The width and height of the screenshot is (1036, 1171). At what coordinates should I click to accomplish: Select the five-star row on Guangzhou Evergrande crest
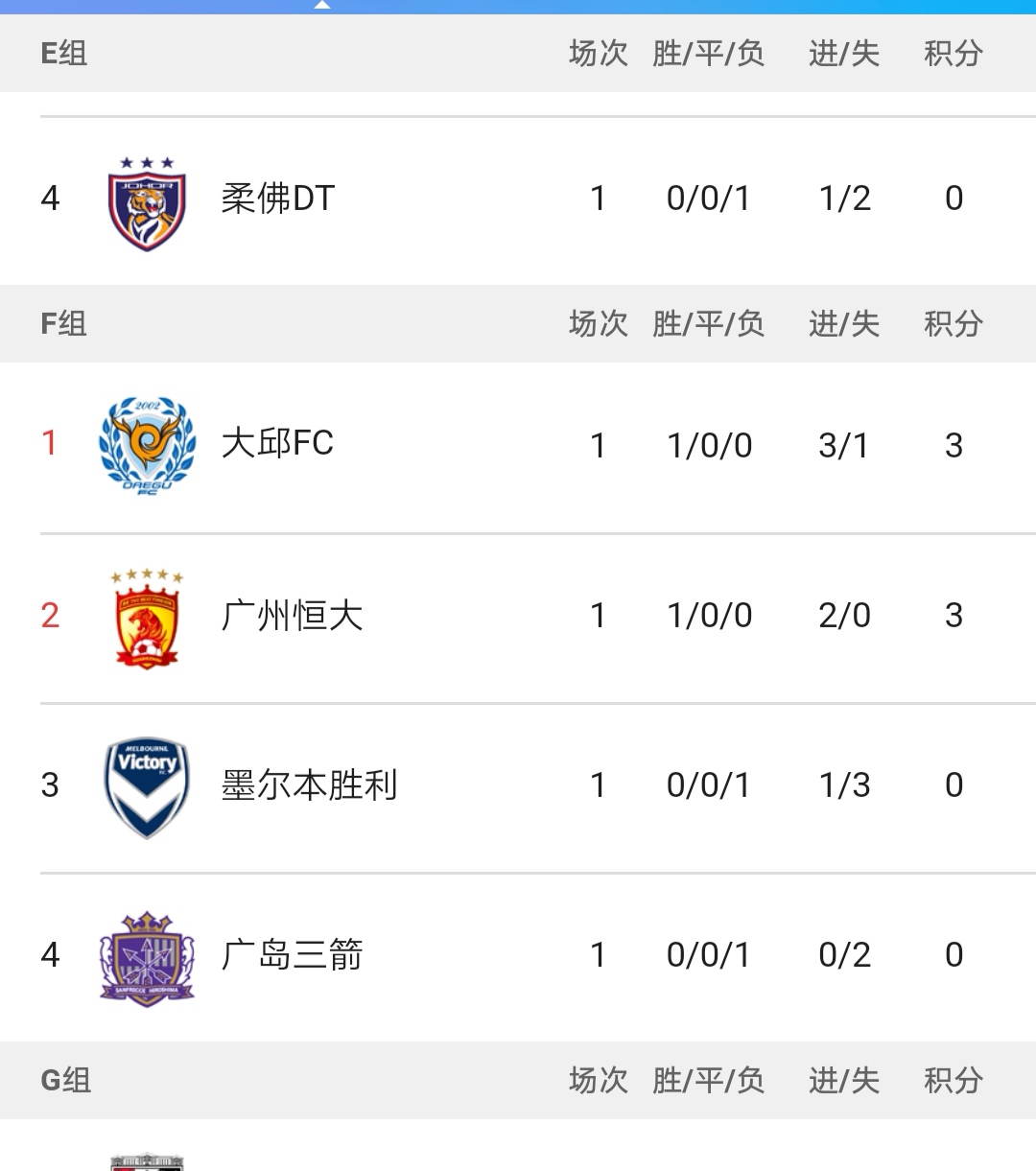tap(146, 575)
